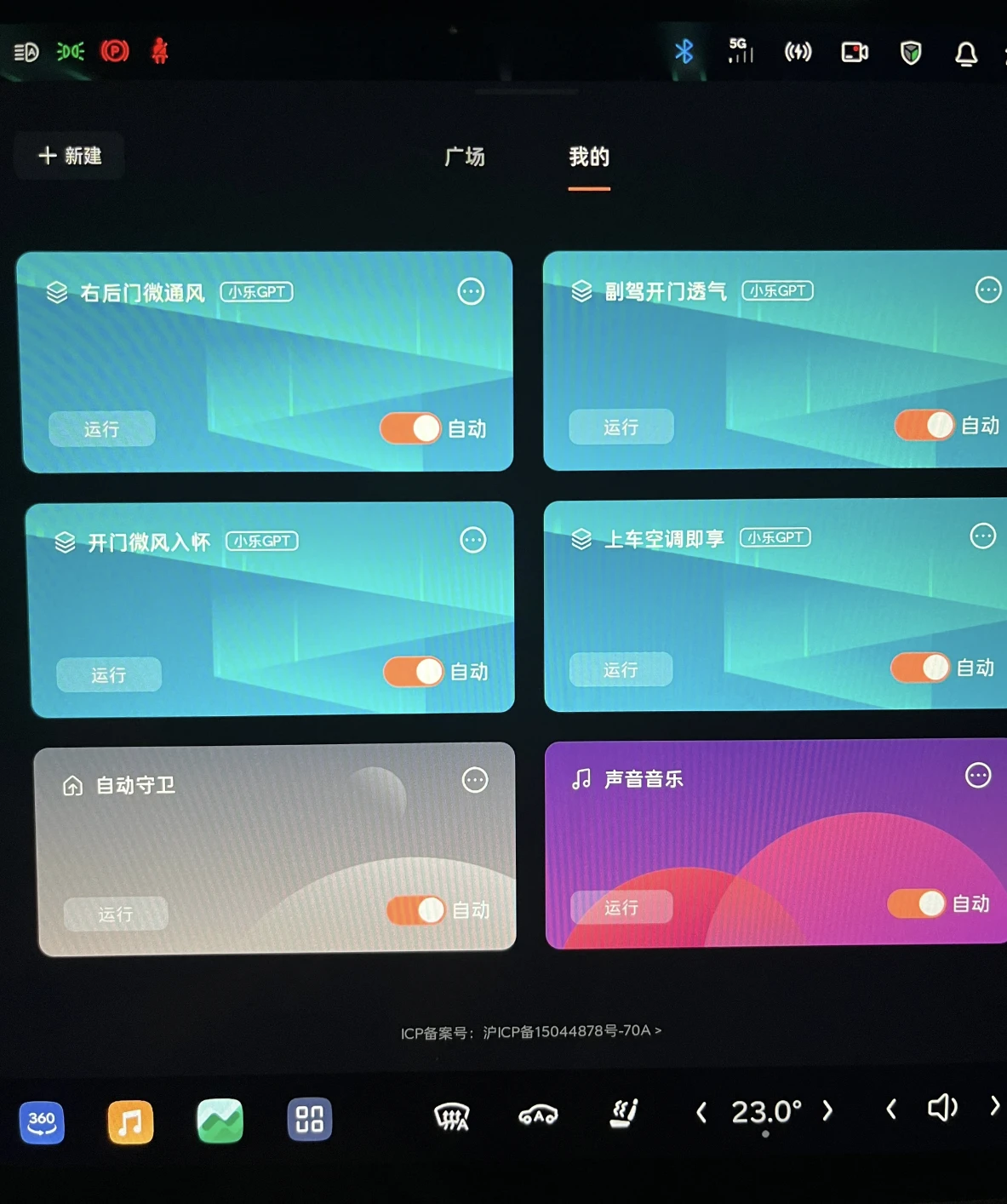This screenshot has height=1204, width=1007.
Task: Open the ICP备案号 link
Action: [x=531, y=1032]
